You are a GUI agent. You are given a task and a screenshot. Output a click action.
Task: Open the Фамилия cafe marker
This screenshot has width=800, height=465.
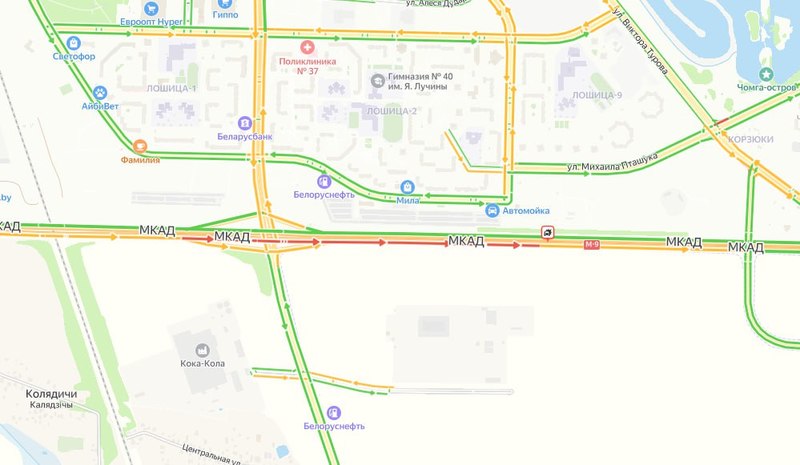click(x=140, y=146)
